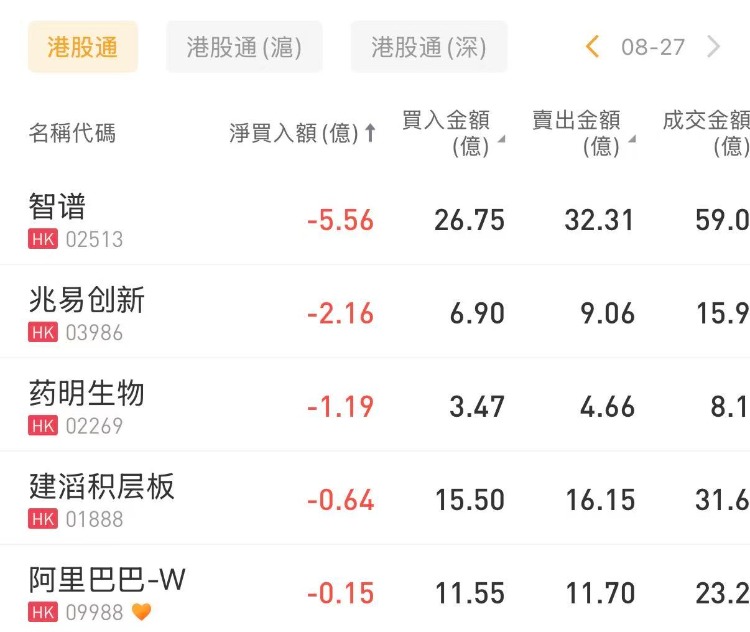Sort by 賣出金額(億) column
The width and height of the screenshot is (750, 632).
click(x=584, y=133)
